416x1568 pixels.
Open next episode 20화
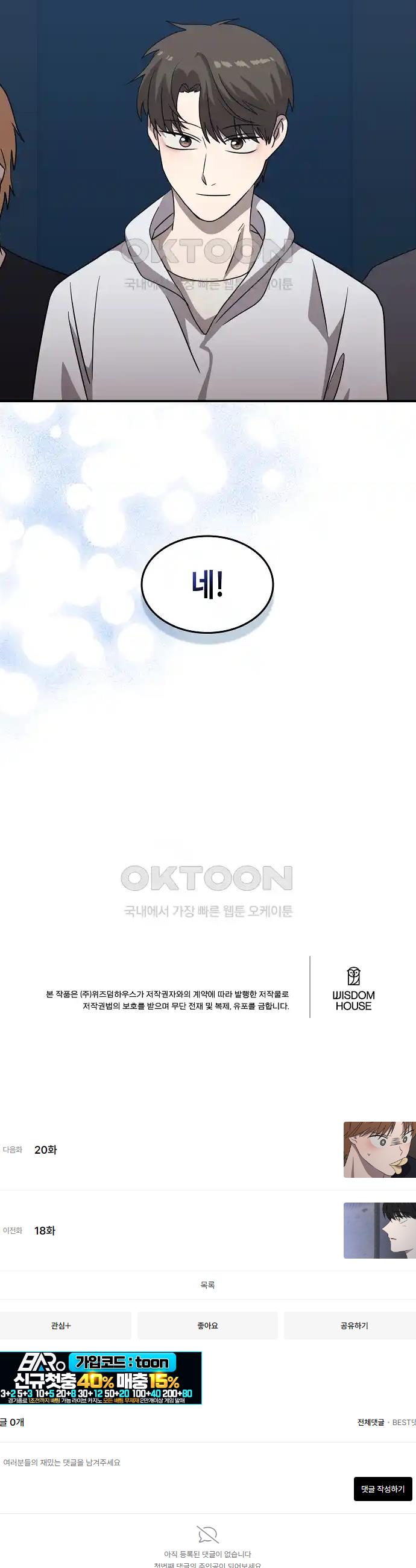point(46,1149)
